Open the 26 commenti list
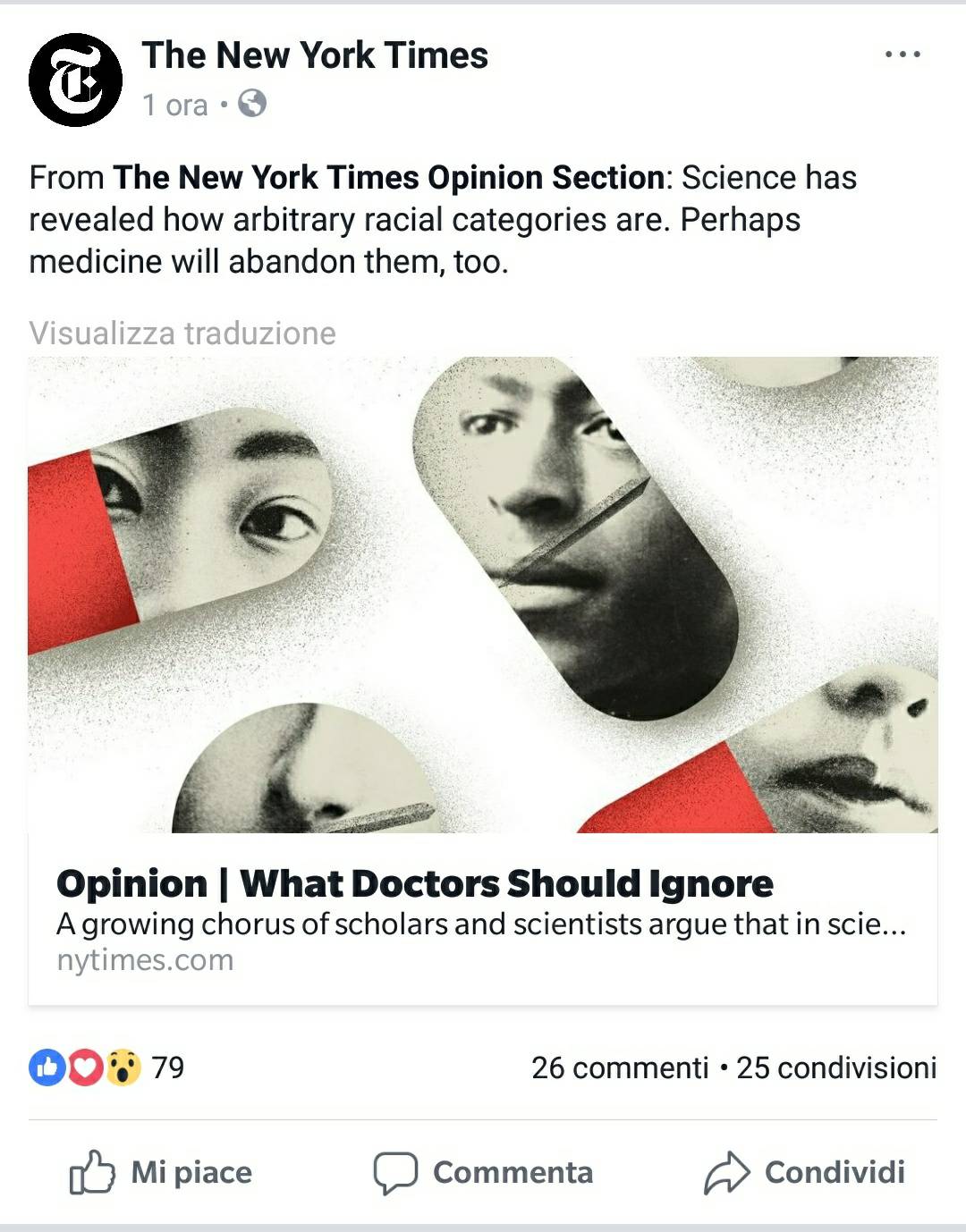The image size is (966, 1232). coord(619,1067)
